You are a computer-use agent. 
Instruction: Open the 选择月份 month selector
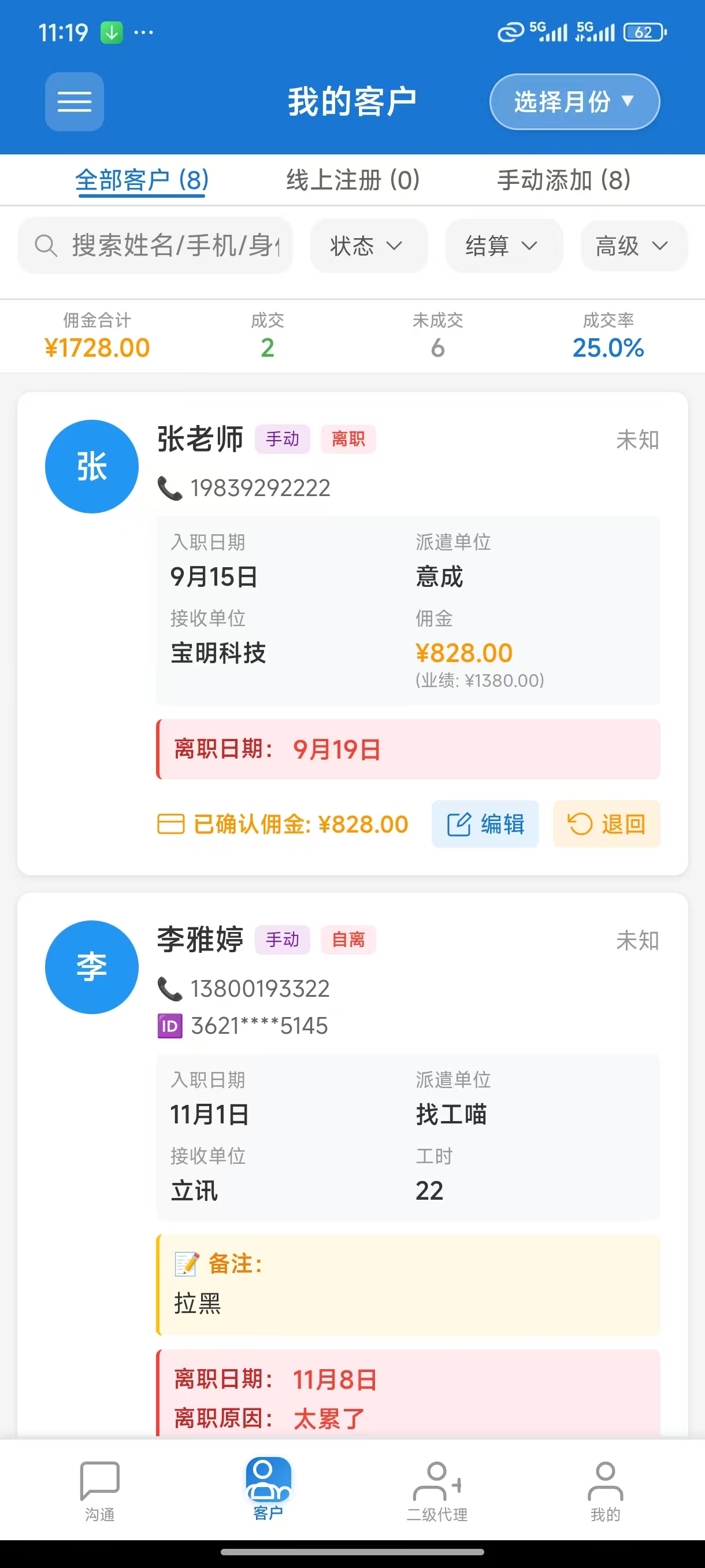click(574, 102)
